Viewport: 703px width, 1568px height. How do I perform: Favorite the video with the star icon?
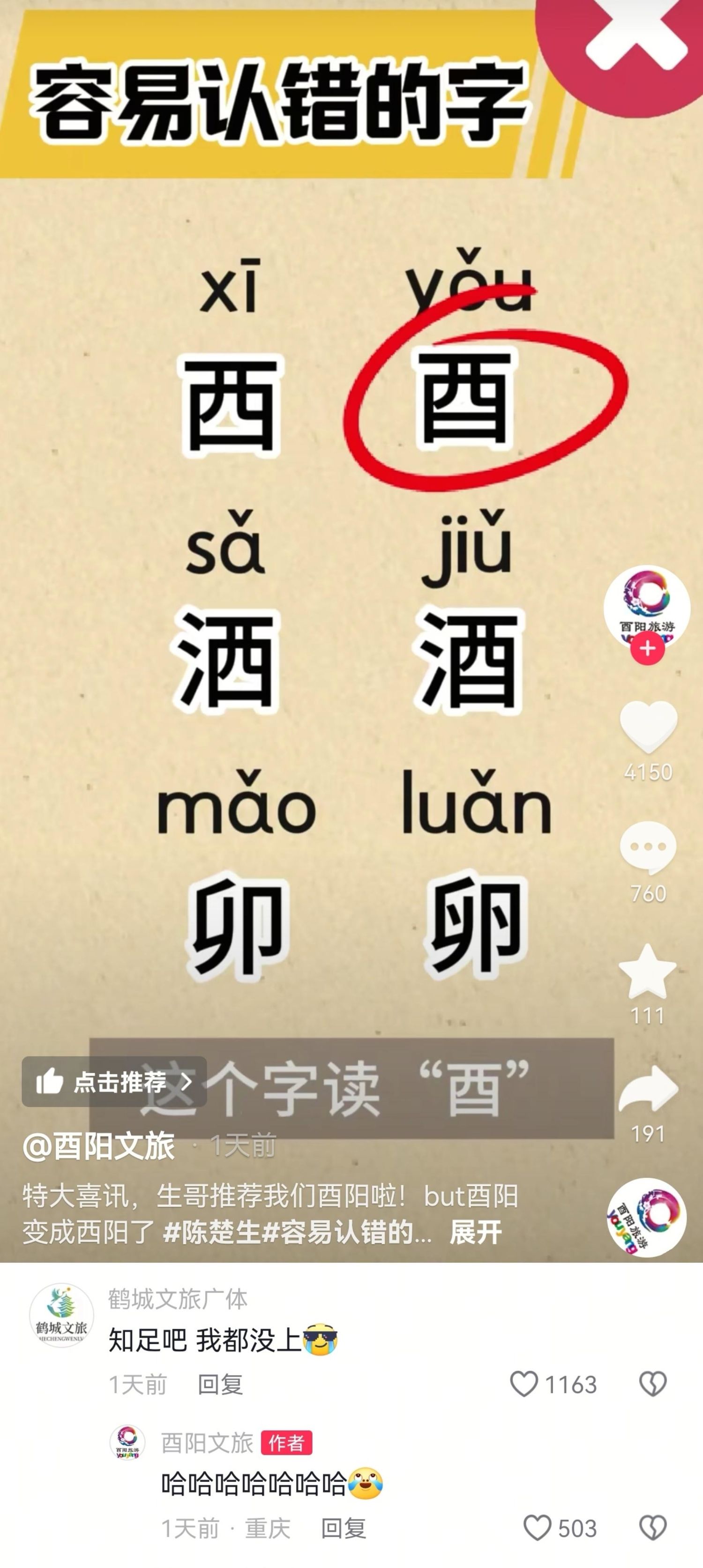coord(648,970)
